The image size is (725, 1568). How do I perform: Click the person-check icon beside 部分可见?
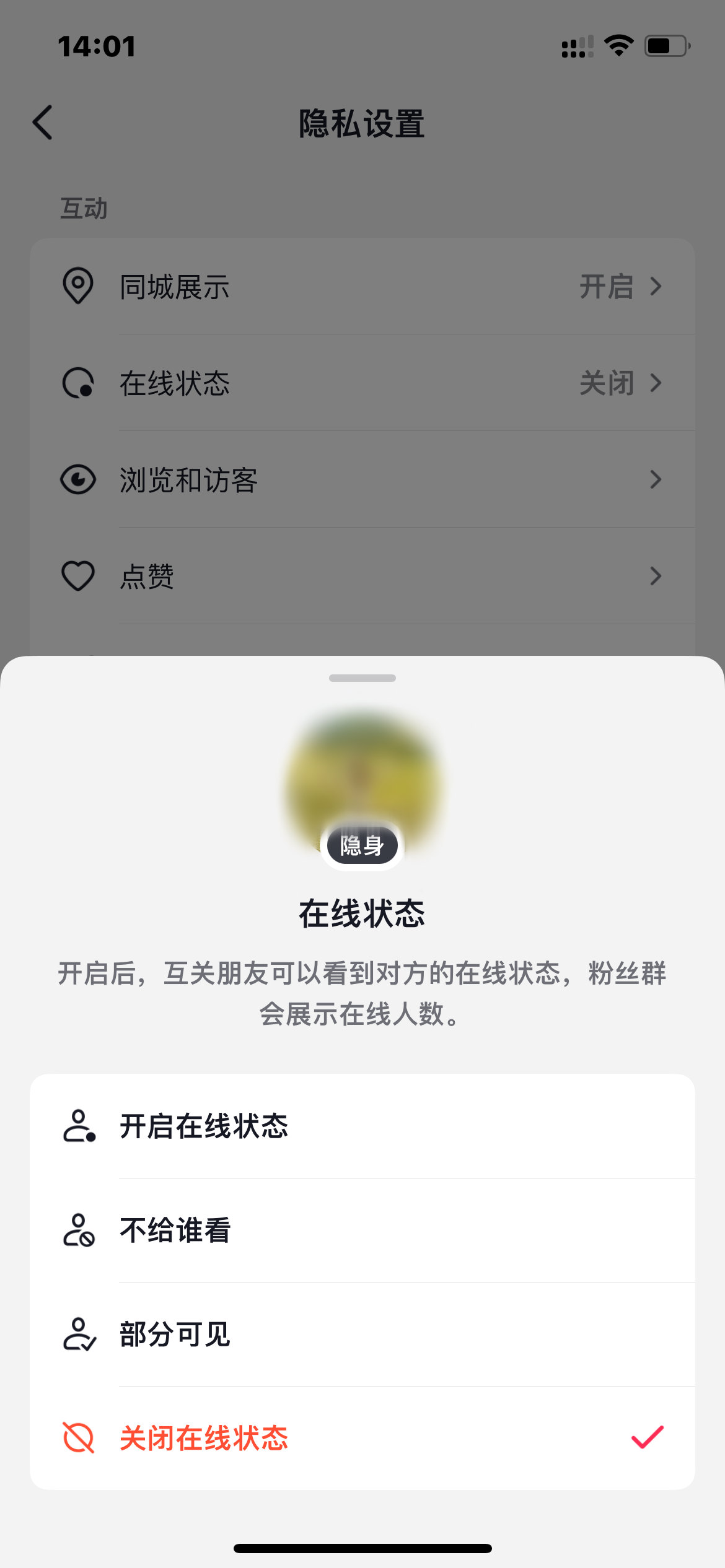pyautogui.click(x=79, y=1335)
